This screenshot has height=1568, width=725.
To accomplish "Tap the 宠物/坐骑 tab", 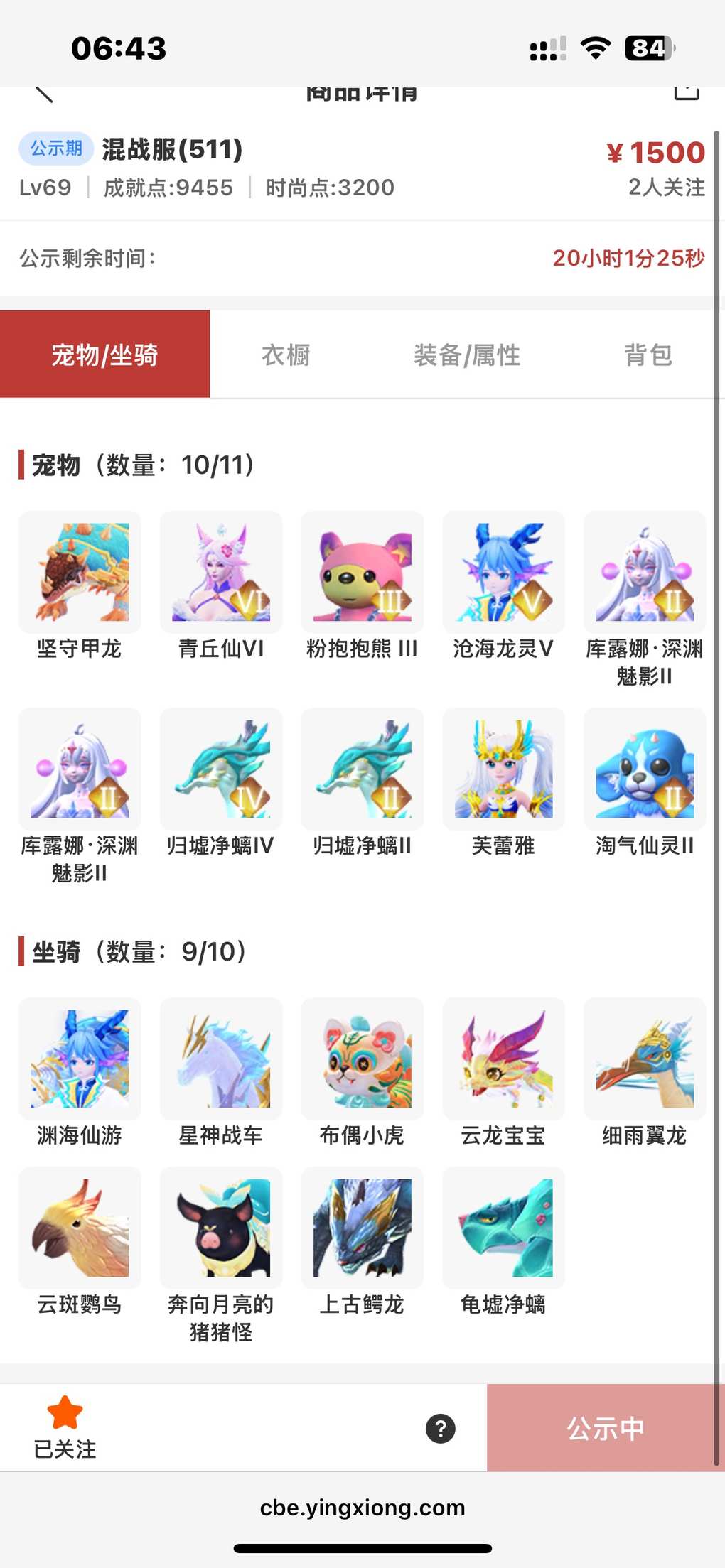I will (x=104, y=355).
